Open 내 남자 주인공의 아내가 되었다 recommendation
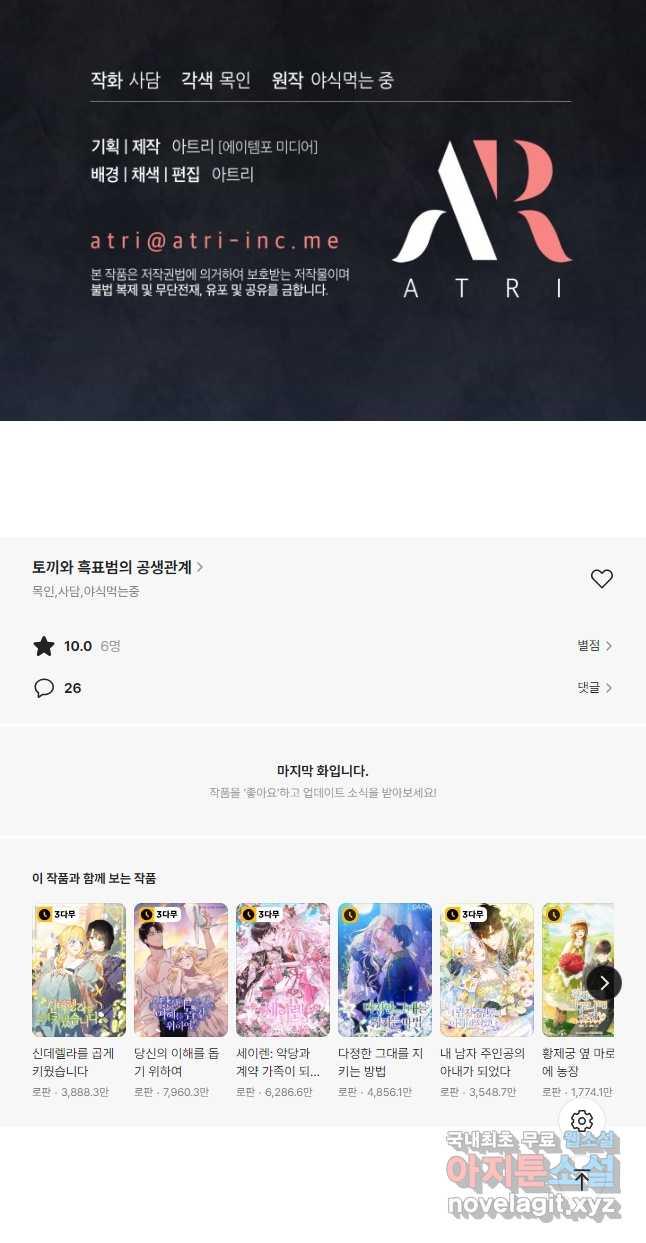646x1243 pixels. [487, 970]
